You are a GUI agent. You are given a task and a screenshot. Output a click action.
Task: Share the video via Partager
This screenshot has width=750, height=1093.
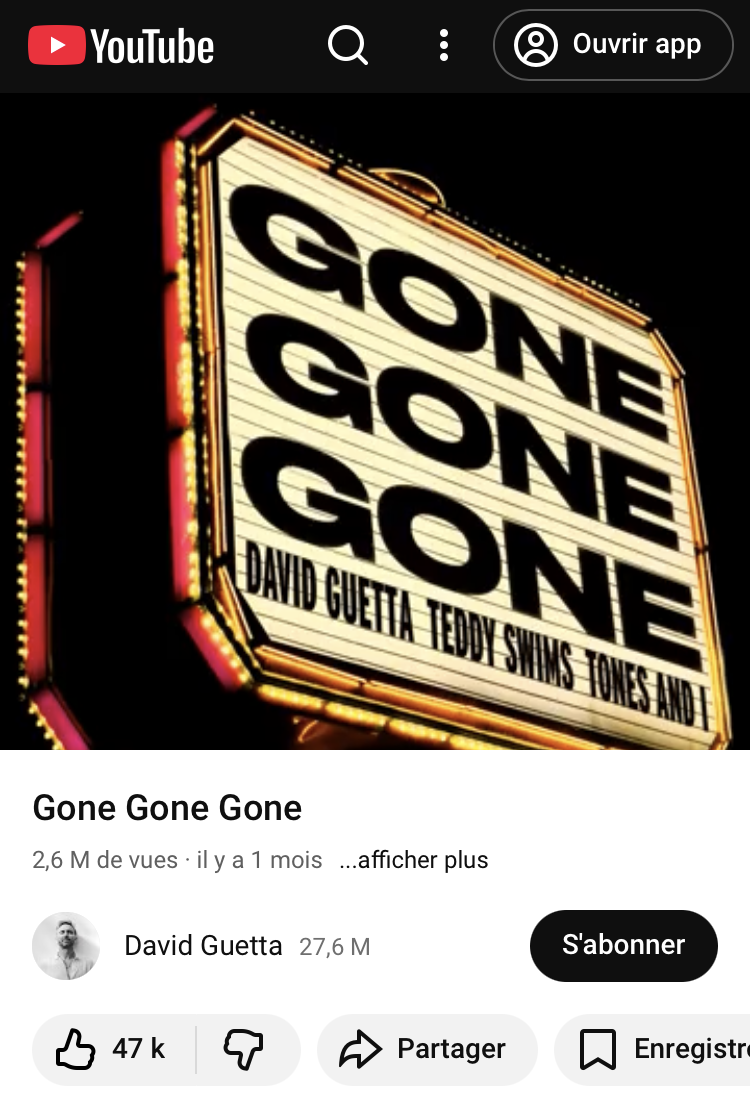pos(427,1049)
